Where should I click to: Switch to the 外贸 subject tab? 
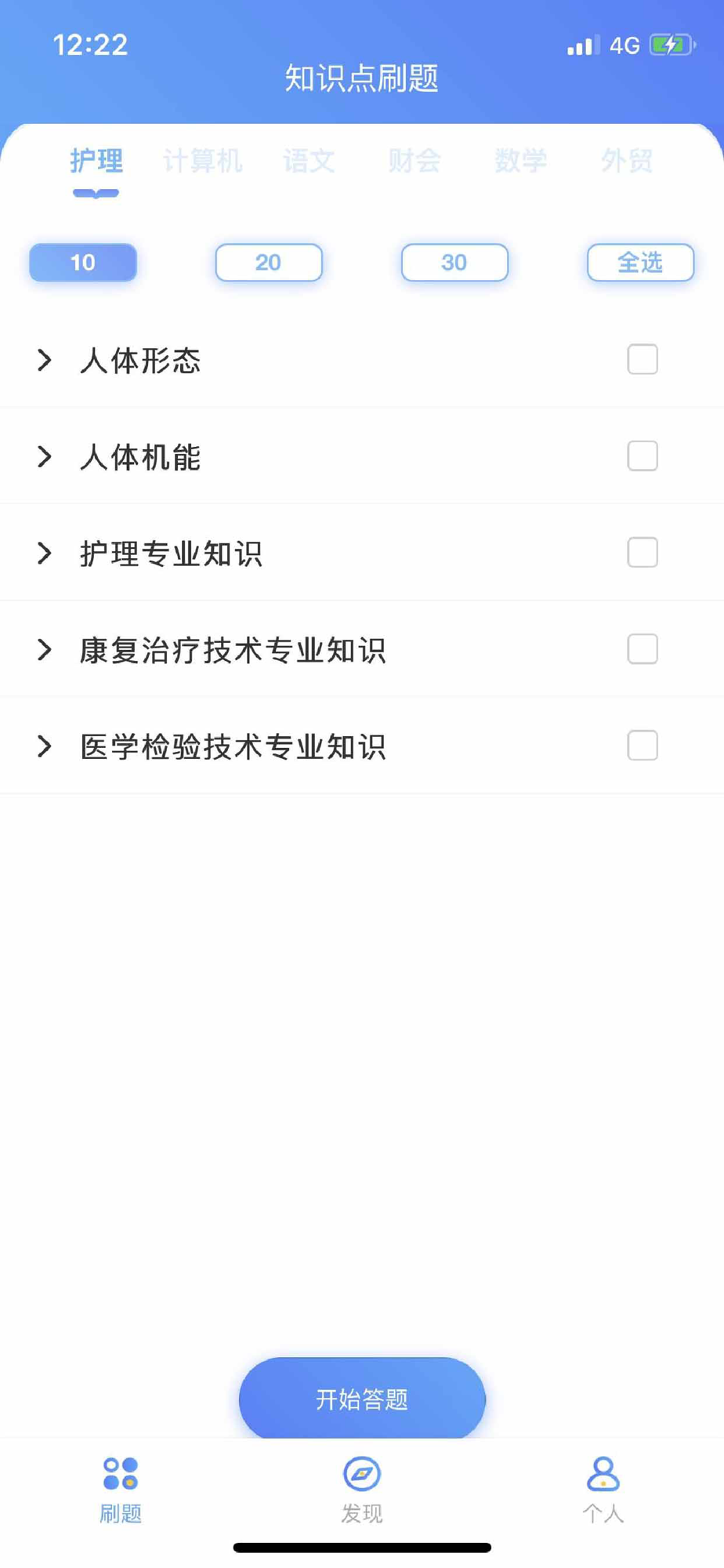(626, 161)
